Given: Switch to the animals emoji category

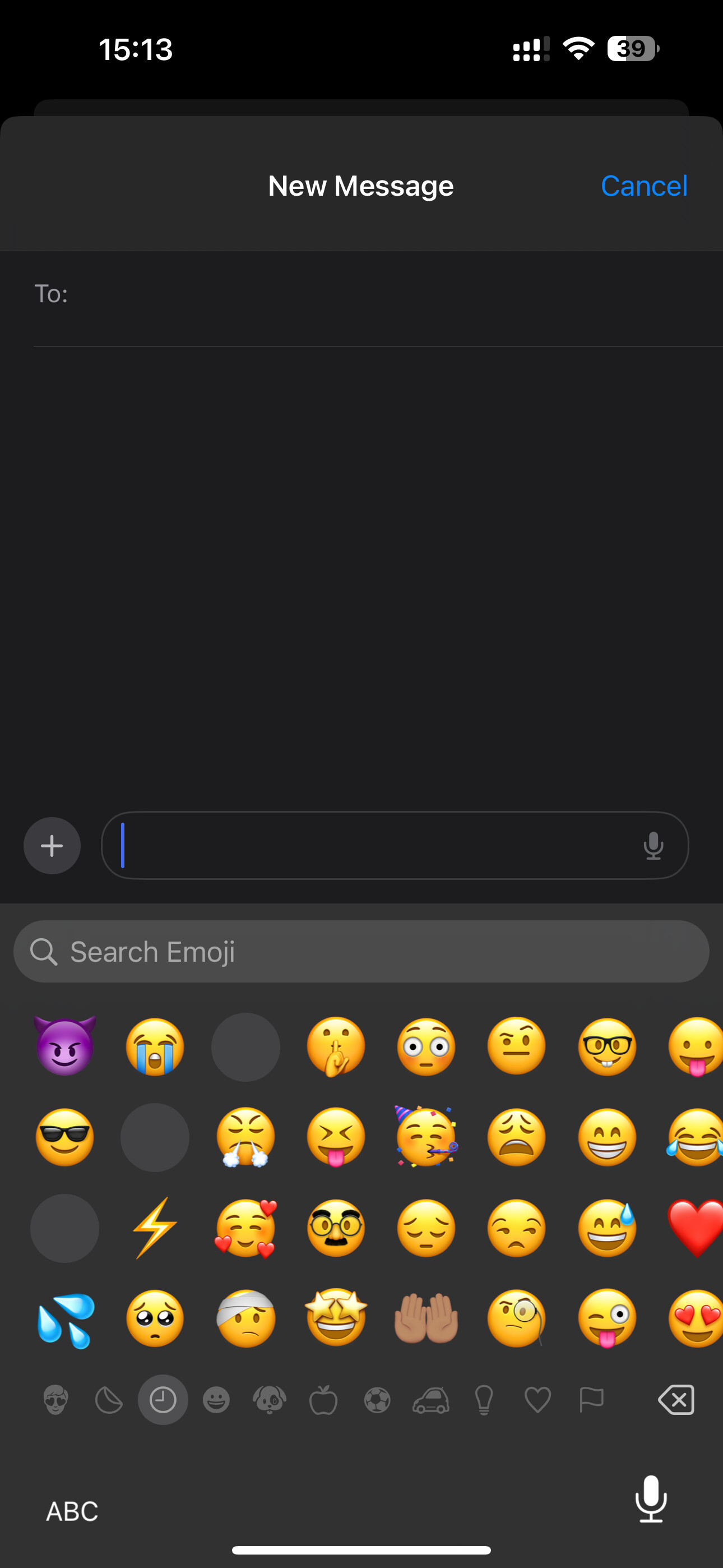Looking at the screenshot, I should (x=270, y=1400).
